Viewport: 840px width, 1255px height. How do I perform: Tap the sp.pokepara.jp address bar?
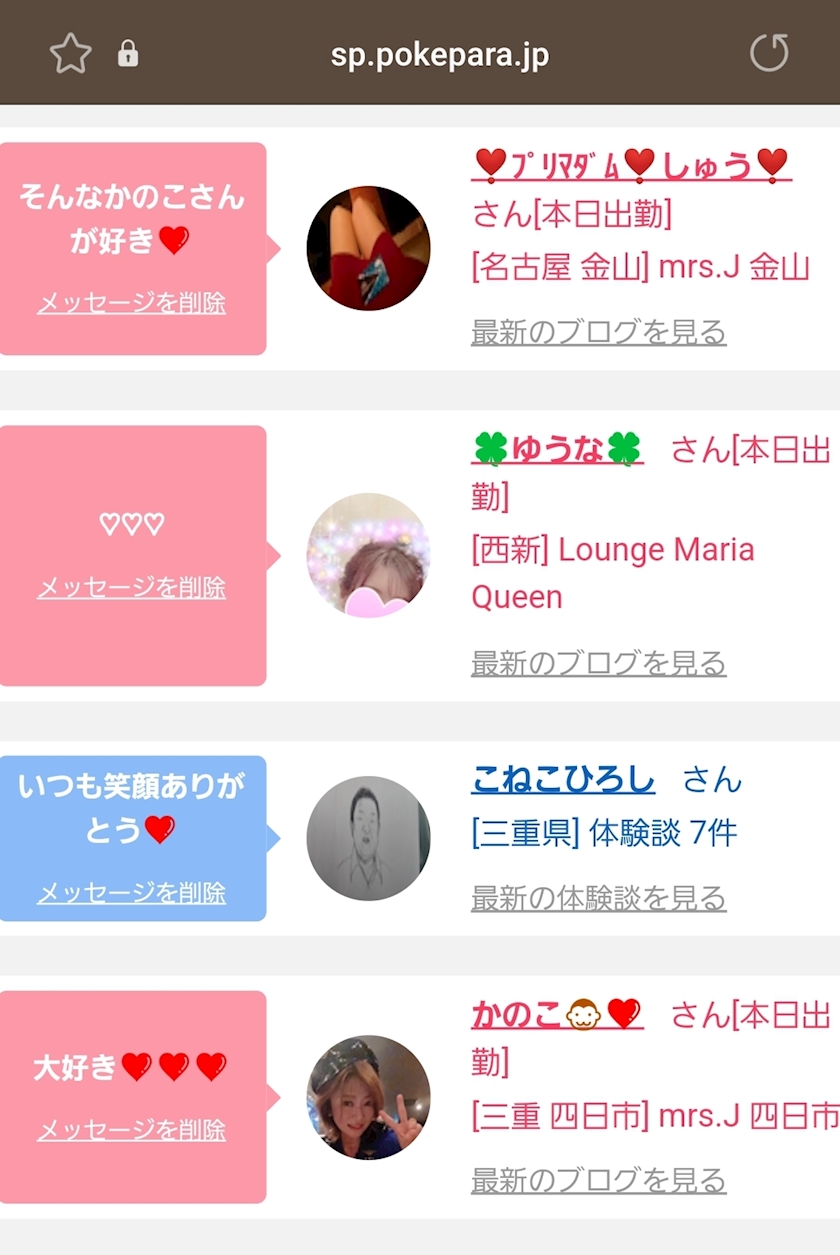coord(440,54)
